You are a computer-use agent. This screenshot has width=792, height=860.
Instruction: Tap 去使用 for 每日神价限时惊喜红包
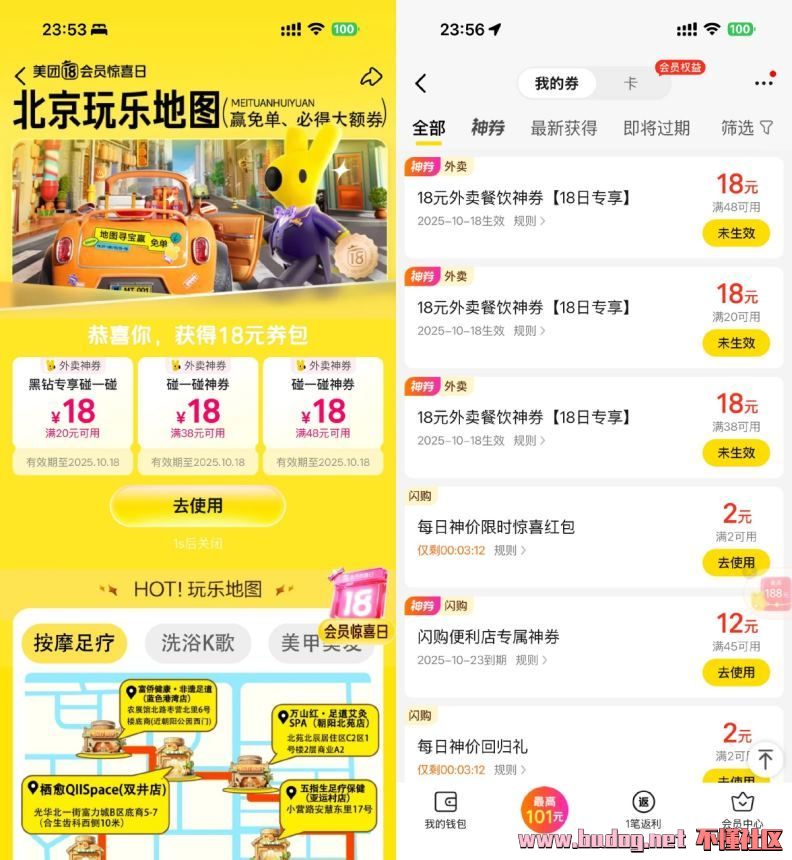(x=736, y=562)
